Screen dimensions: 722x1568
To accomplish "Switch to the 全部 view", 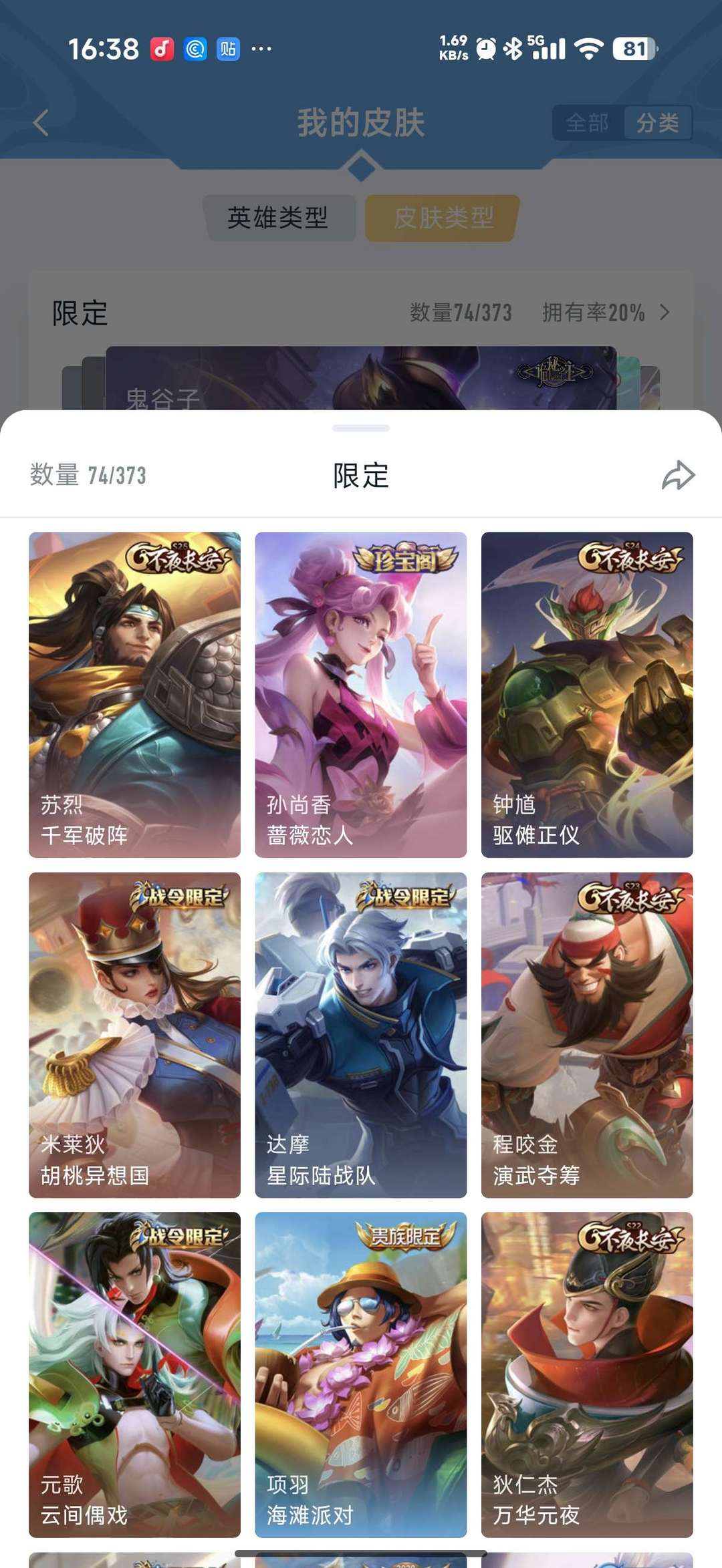I will point(587,123).
